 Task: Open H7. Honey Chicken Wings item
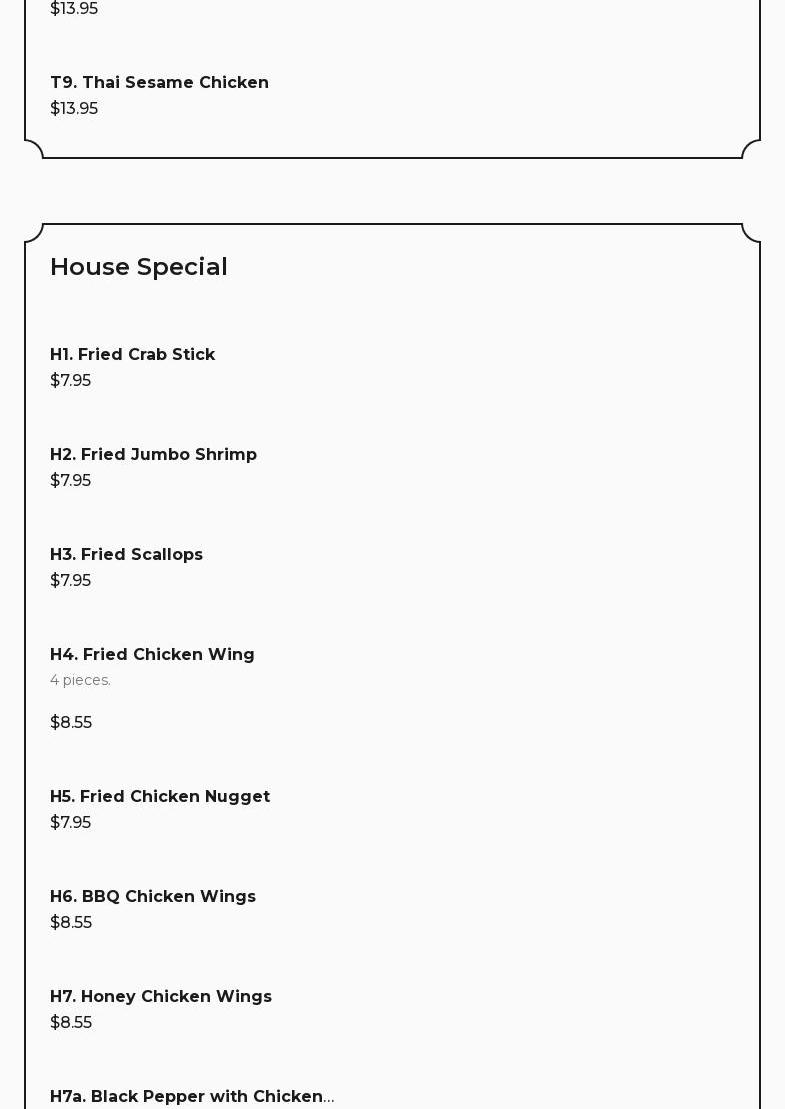161,997
